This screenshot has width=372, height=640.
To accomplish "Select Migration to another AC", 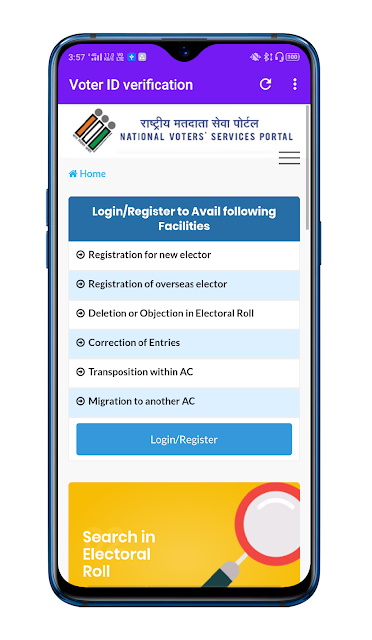I will point(184,402).
